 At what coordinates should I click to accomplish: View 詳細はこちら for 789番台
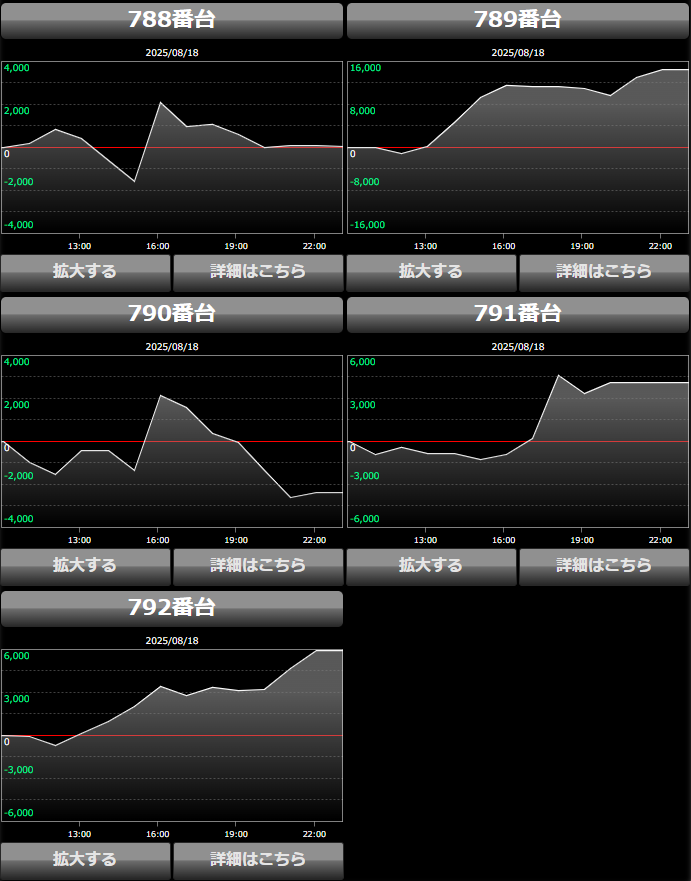pos(604,271)
